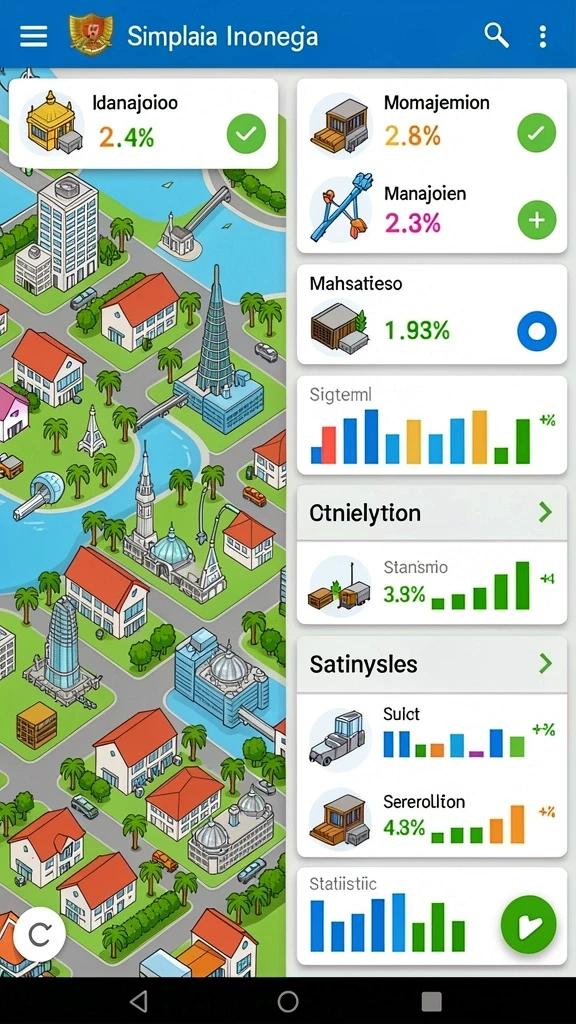Open the hamburger drawer menu
Viewport: 576px width, 1024px height.
[x=33, y=36]
